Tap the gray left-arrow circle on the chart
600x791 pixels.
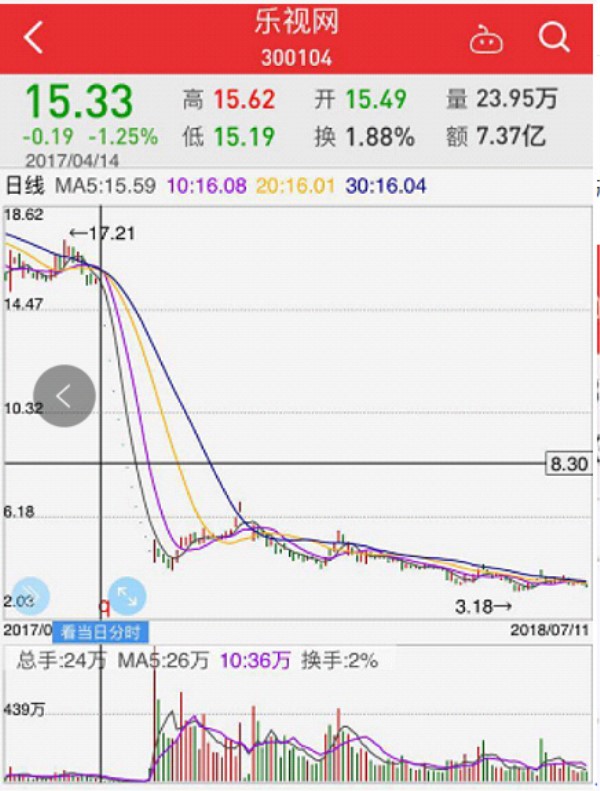64,396
